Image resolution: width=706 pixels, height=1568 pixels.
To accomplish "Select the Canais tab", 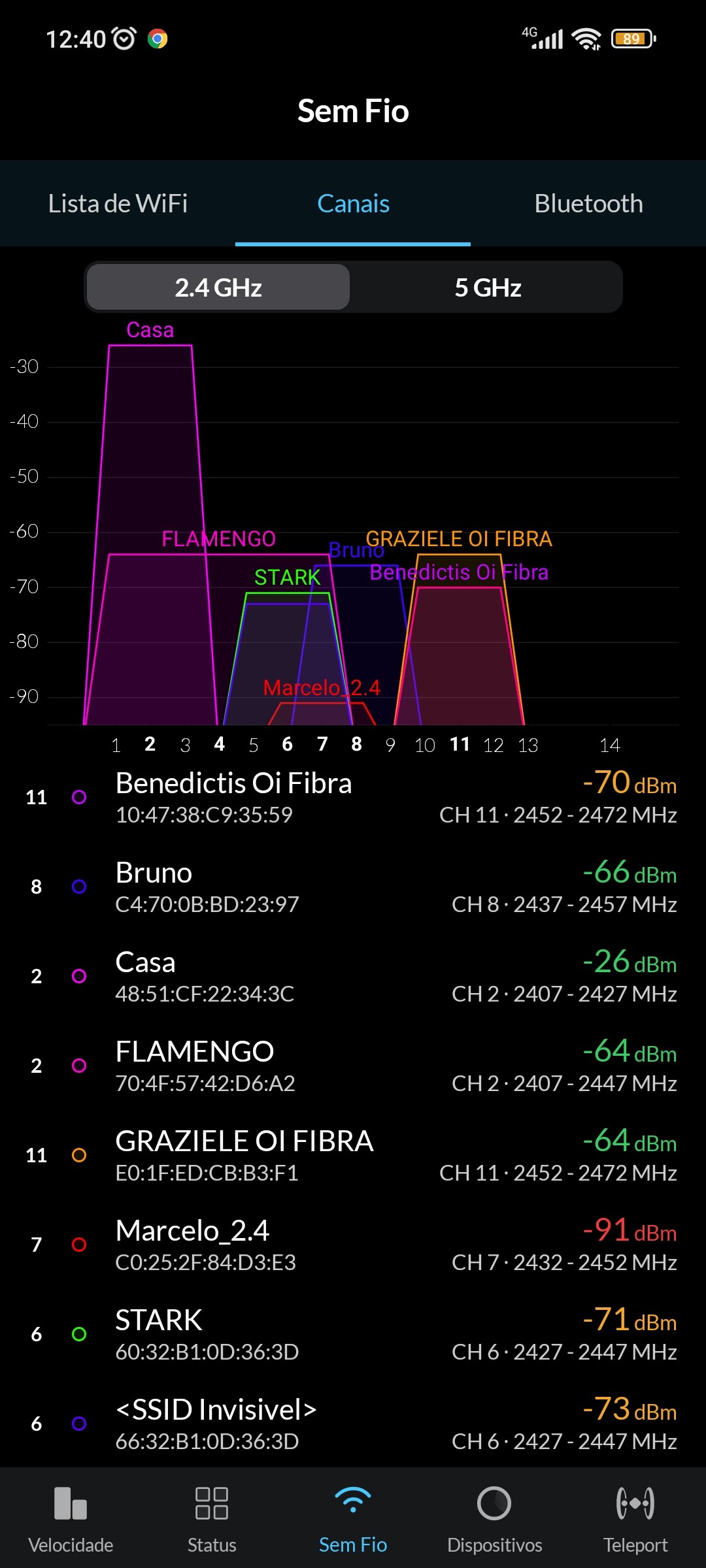I will pos(353,204).
